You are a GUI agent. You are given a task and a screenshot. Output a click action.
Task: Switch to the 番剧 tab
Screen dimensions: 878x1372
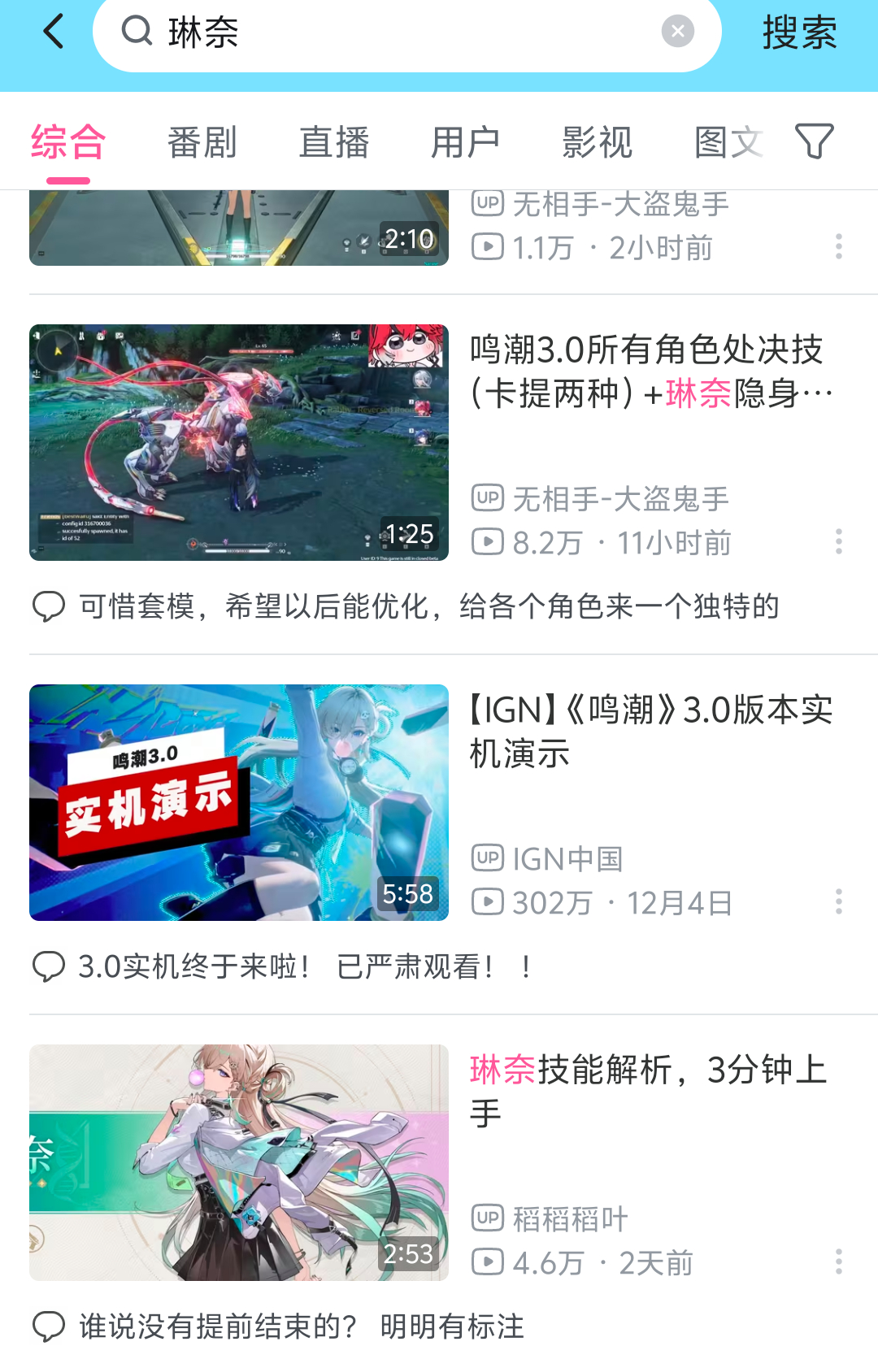(202, 142)
